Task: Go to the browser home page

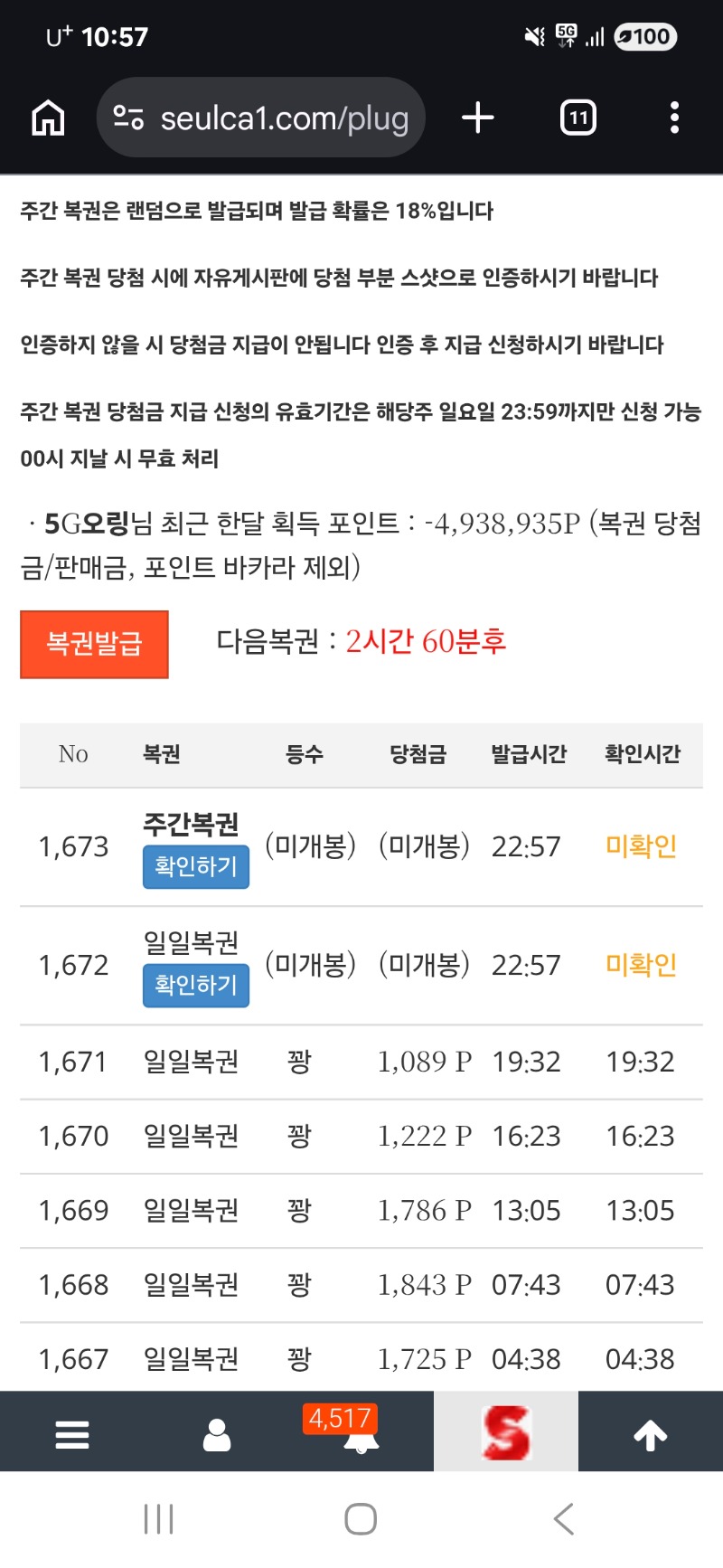Action: 48,118
